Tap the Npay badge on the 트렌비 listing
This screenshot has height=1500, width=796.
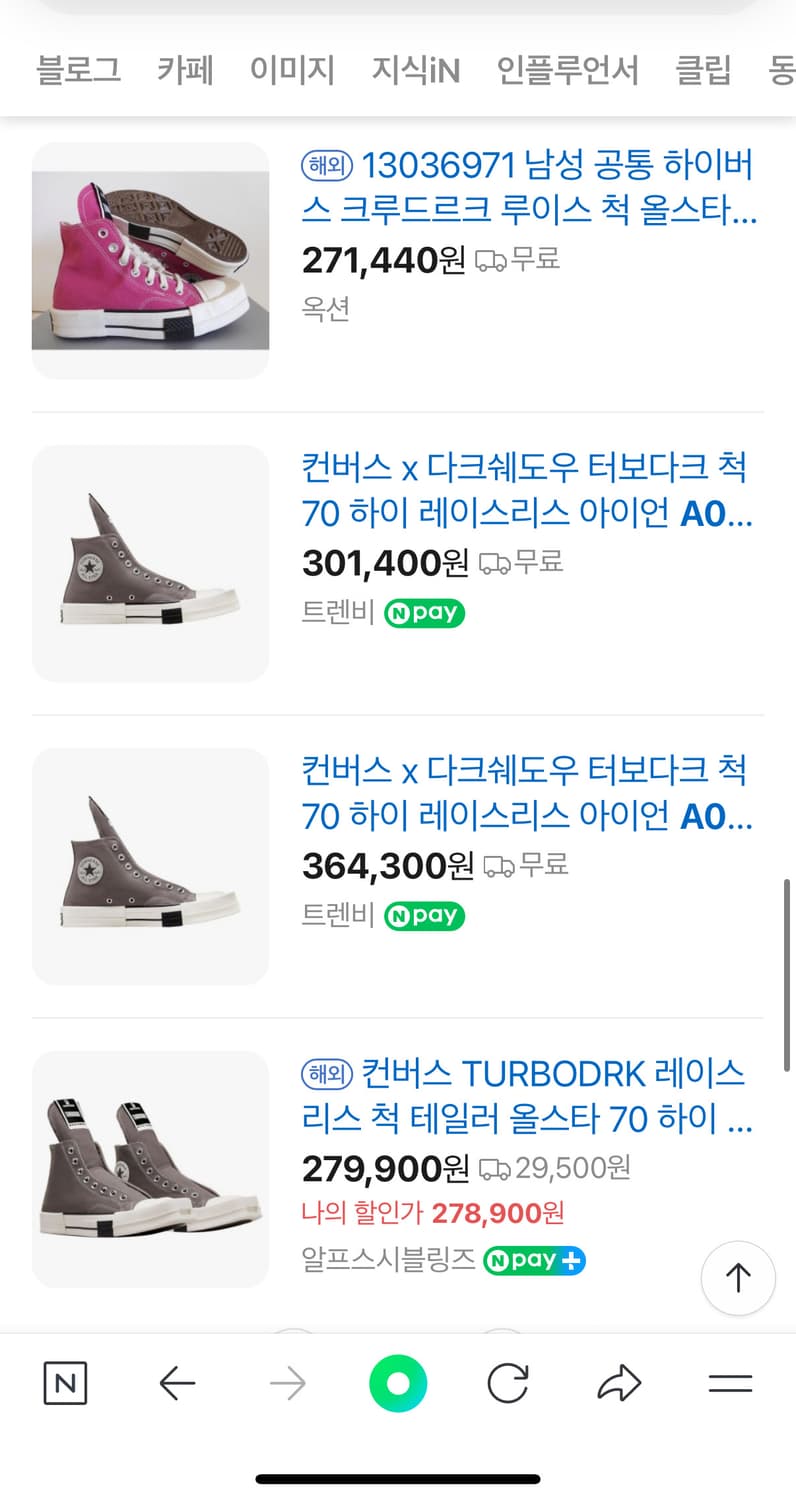tap(423, 613)
